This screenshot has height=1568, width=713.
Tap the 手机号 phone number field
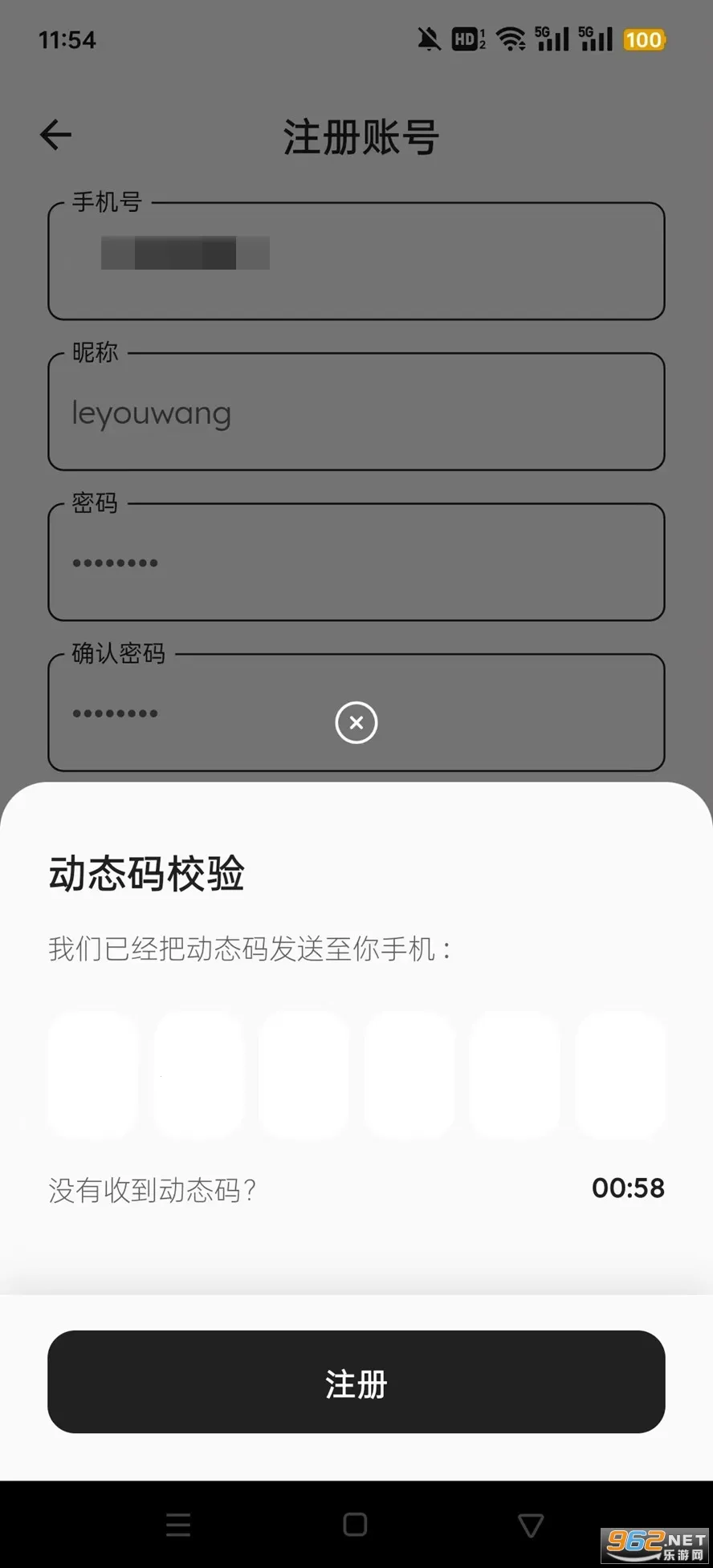coord(356,261)
